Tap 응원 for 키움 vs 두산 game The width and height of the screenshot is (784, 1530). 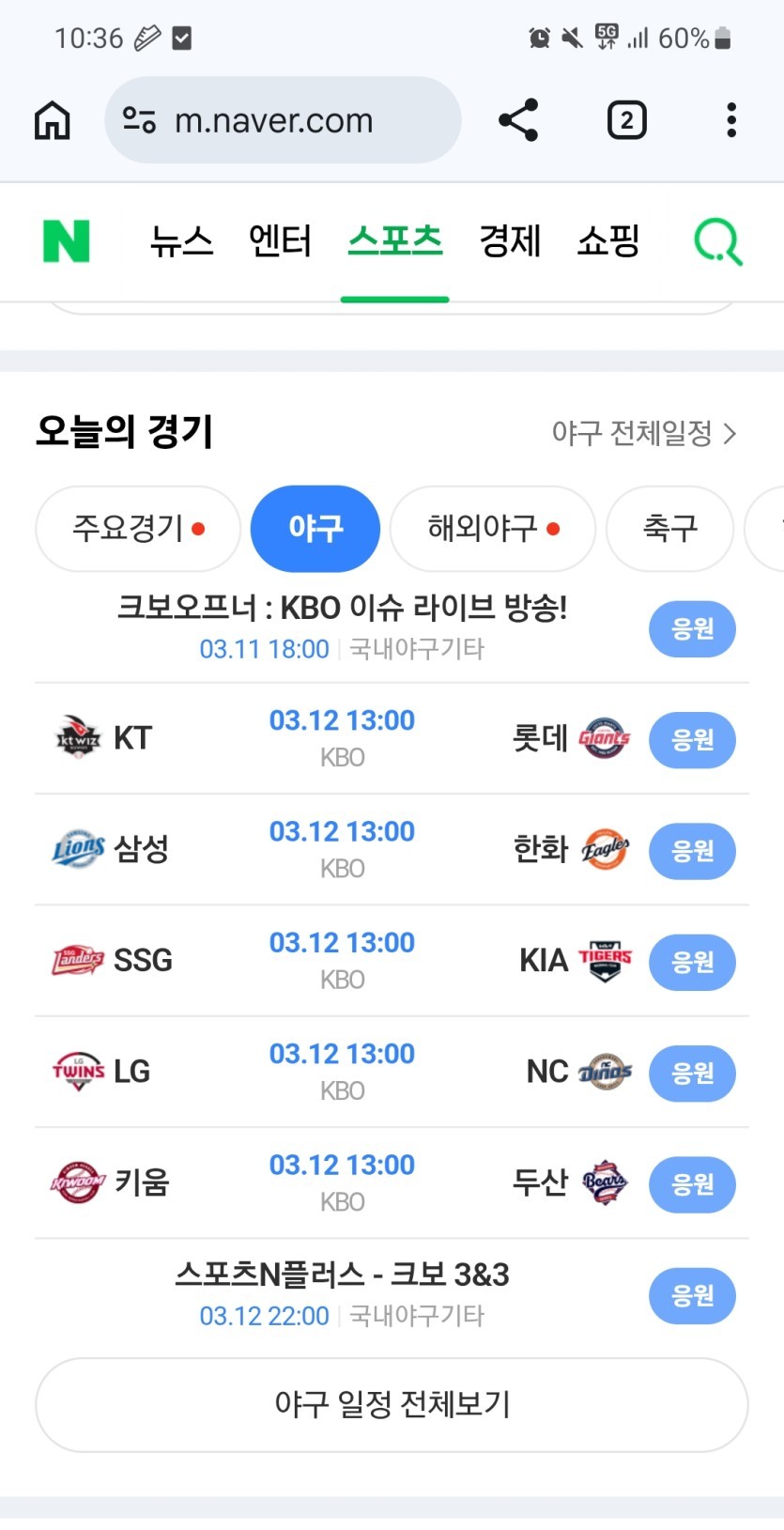(x=692, y=1184)
